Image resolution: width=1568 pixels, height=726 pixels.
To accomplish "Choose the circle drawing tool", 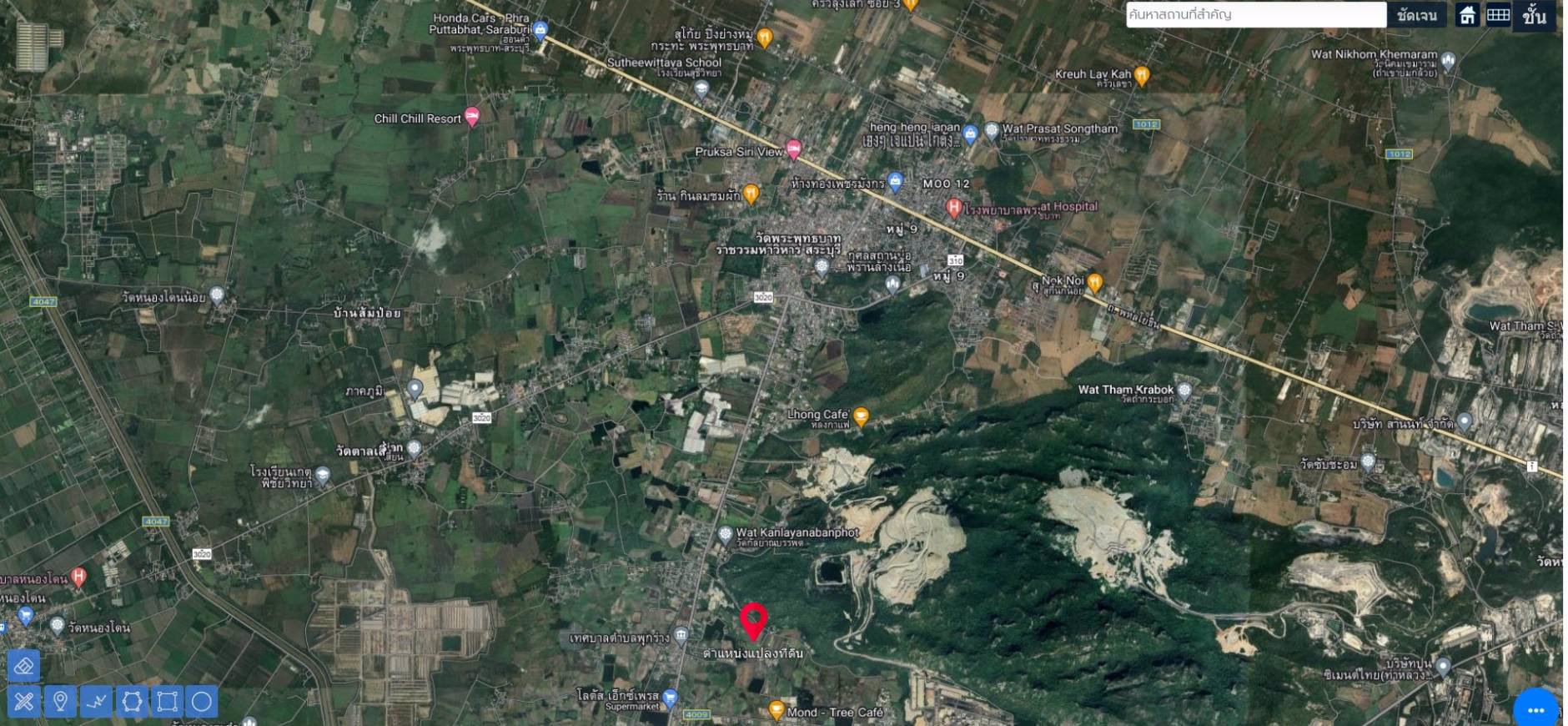I will tap(202, 702).
